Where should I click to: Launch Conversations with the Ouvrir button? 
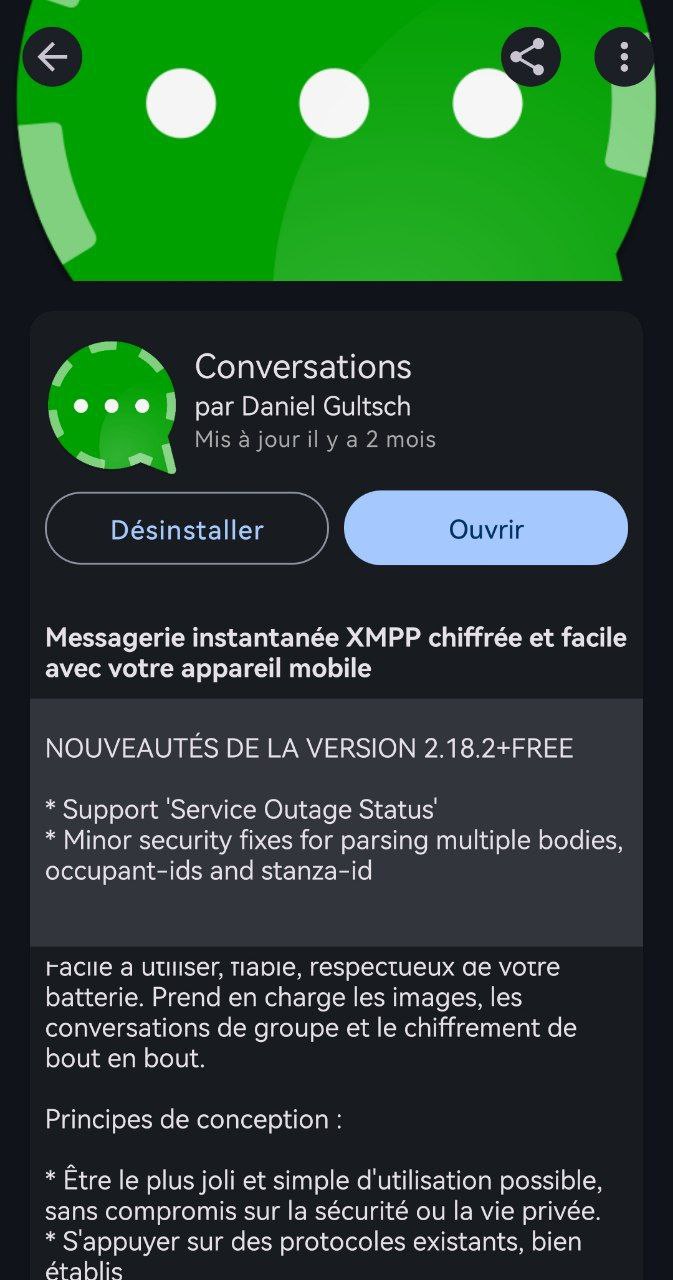coord(486,529)
